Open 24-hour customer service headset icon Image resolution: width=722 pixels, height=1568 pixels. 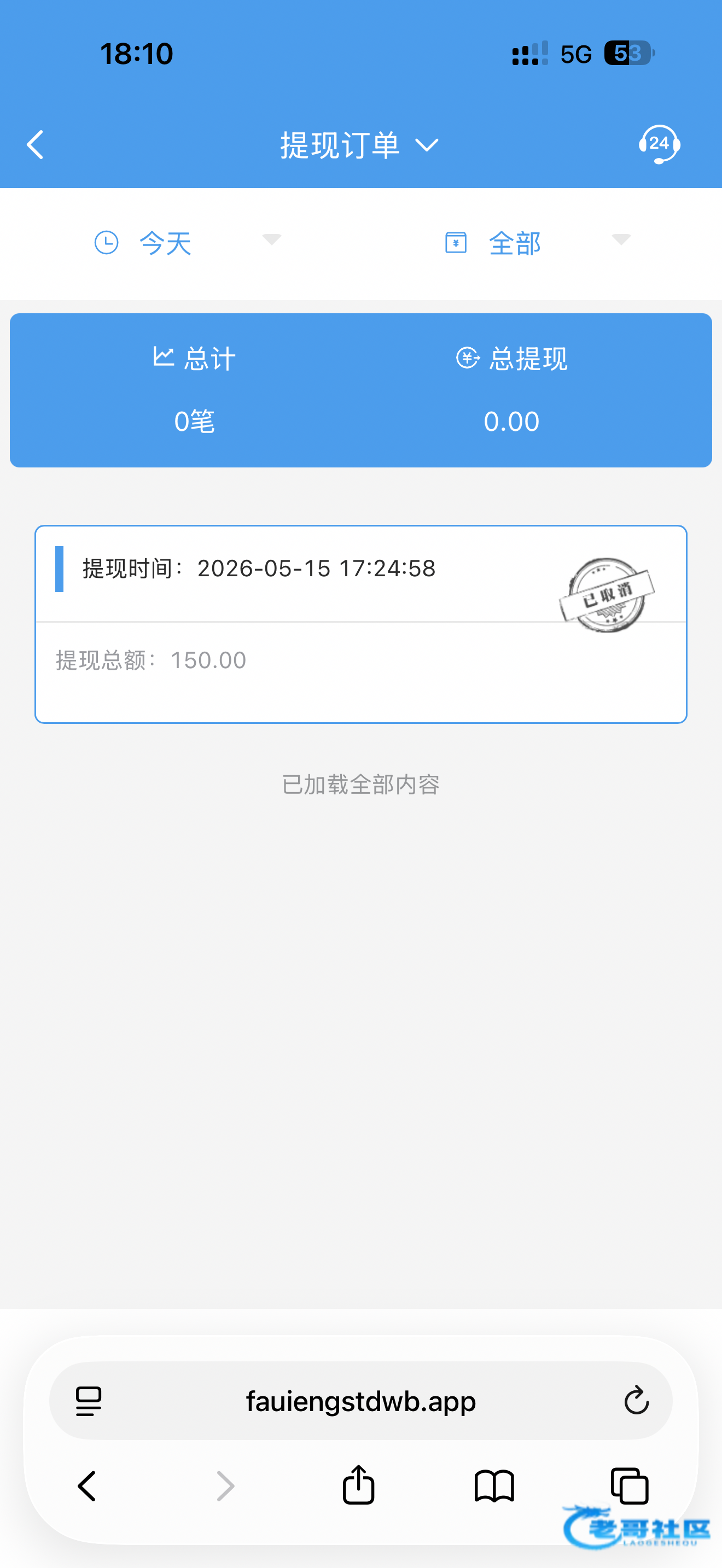pyautogui.click(x=659, y=144)
